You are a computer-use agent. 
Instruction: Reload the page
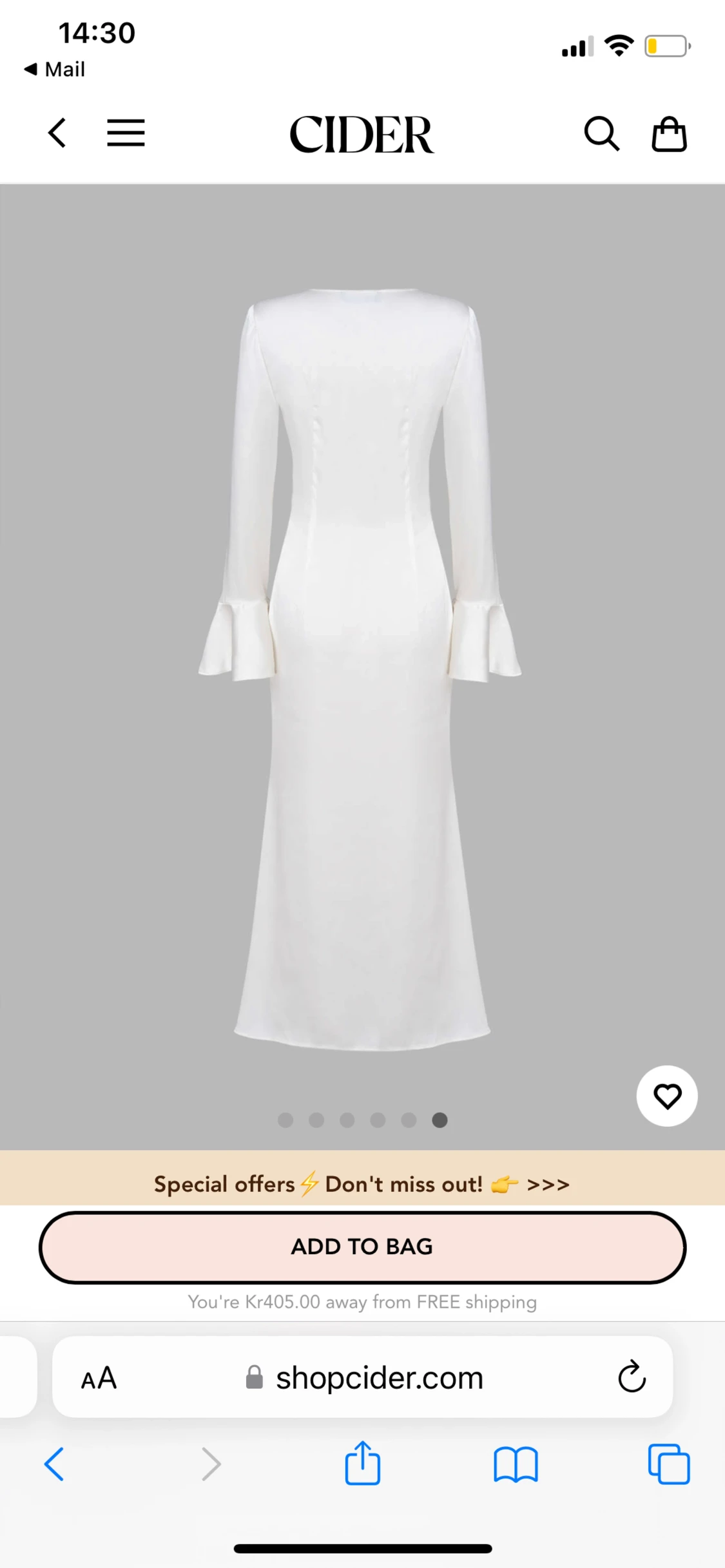[632, 1377]
